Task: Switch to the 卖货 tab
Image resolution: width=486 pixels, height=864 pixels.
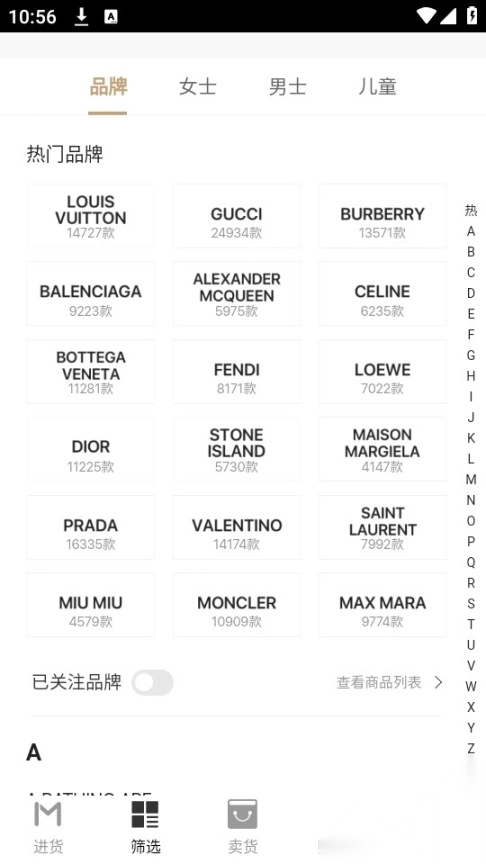Action: pos(242,827)
